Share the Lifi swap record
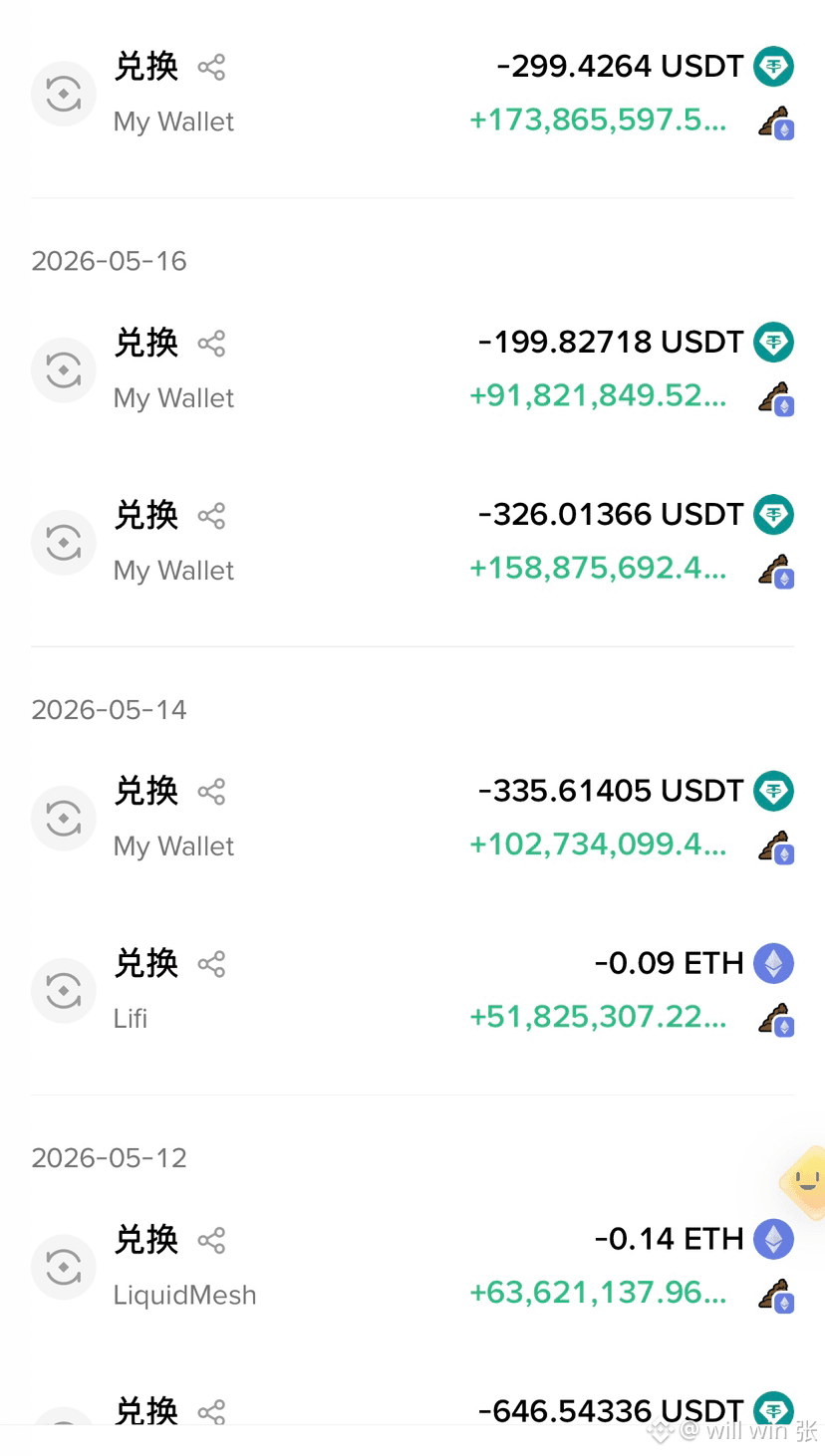 (x=211, y=964)
